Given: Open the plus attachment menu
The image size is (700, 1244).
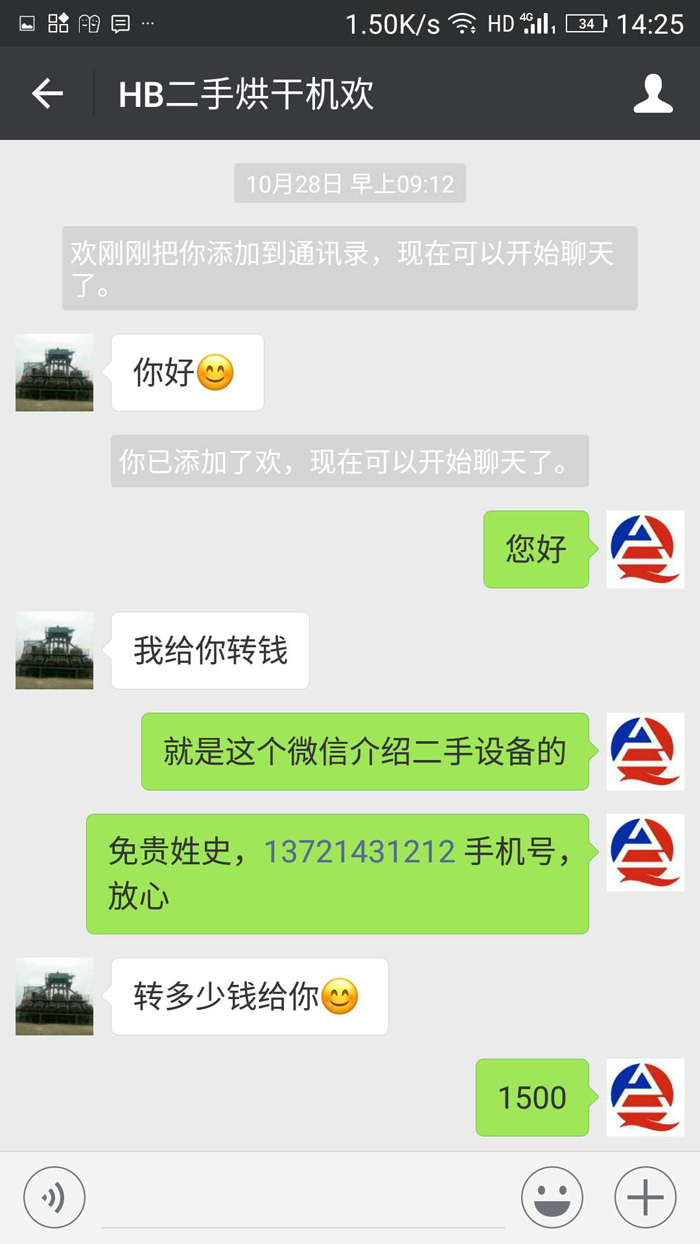Looking at the screenshot, I should click(x=645, y=1197).
